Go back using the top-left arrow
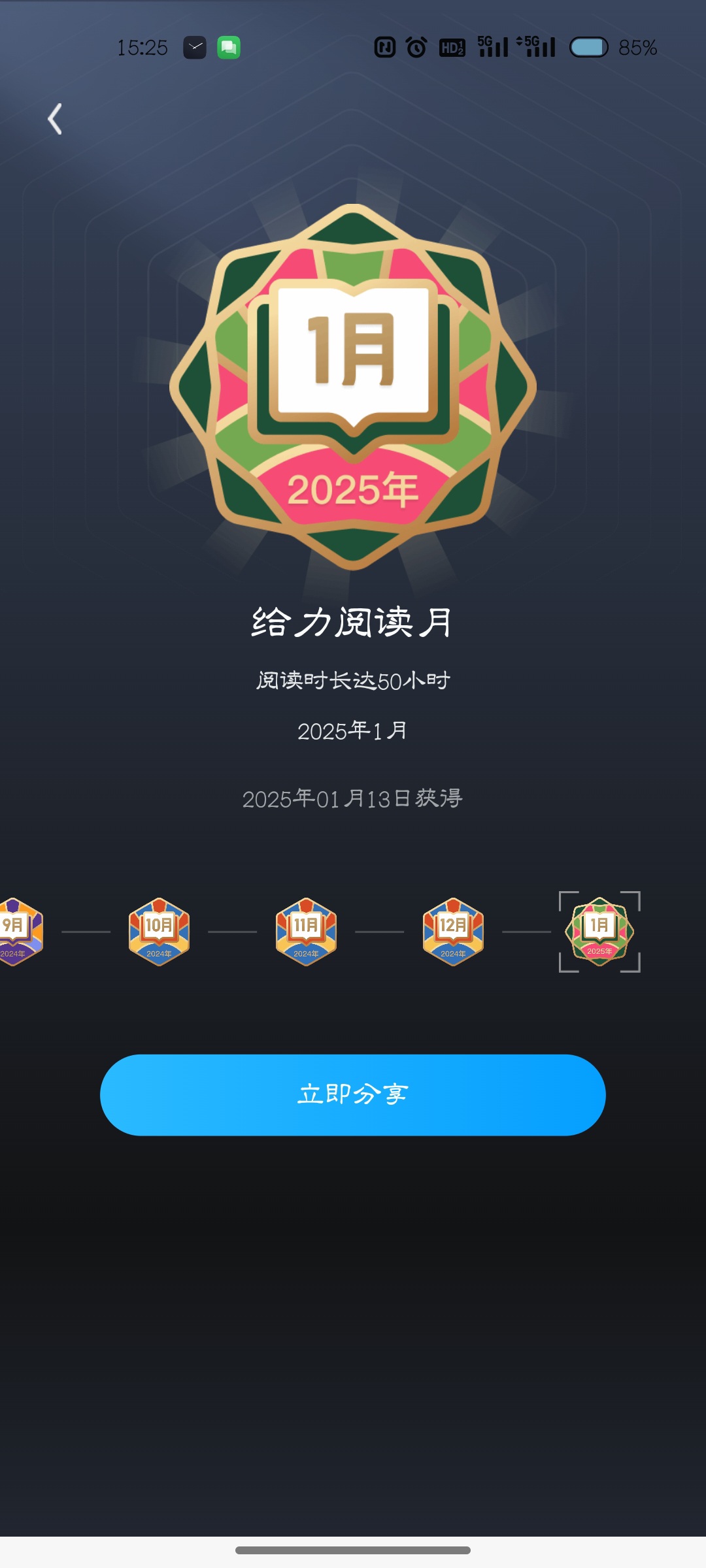Screen dimensions: 706x1568 (x=55, y=119)
